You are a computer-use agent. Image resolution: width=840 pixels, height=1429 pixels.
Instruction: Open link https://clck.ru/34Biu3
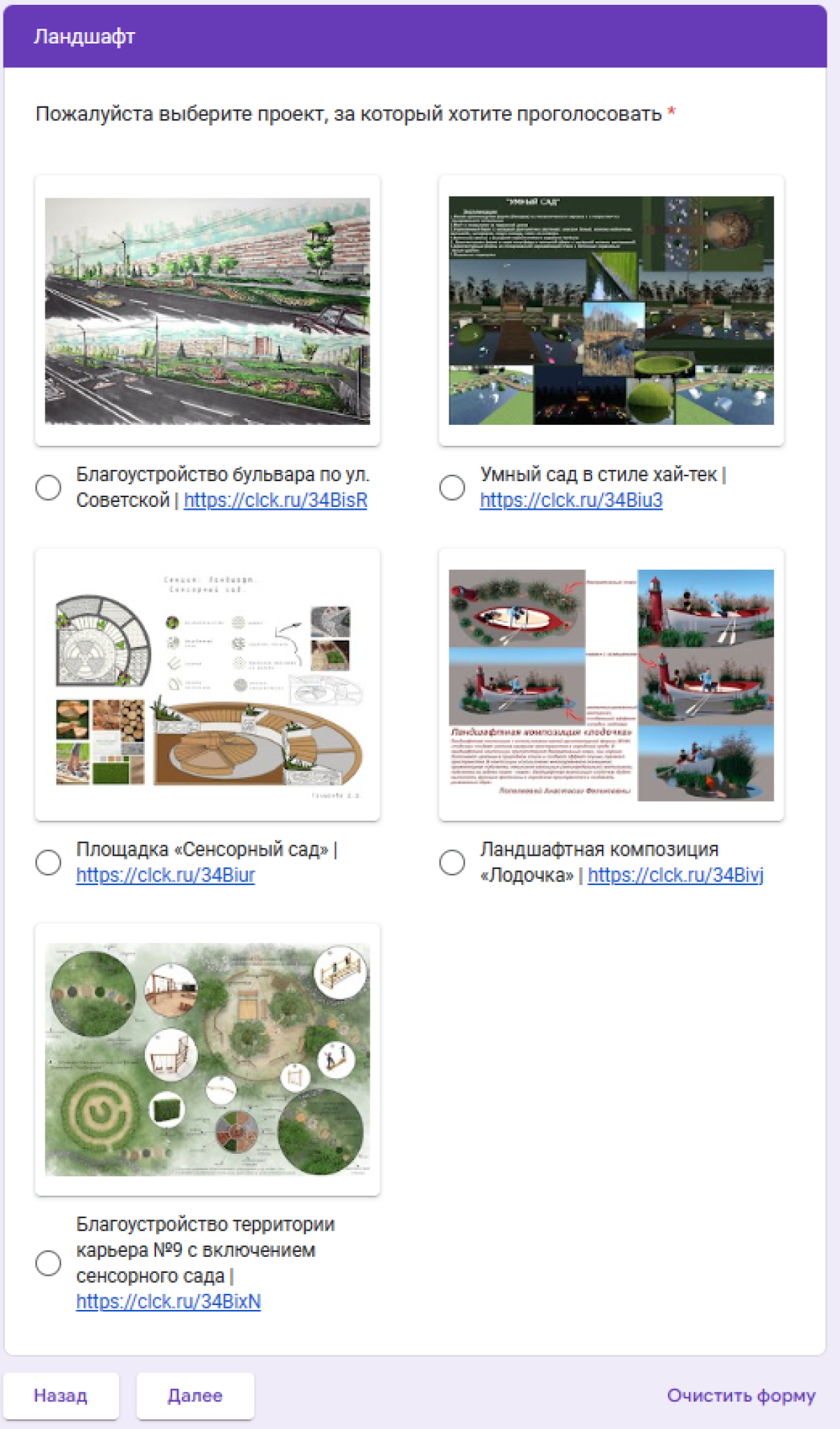[571, 501]
